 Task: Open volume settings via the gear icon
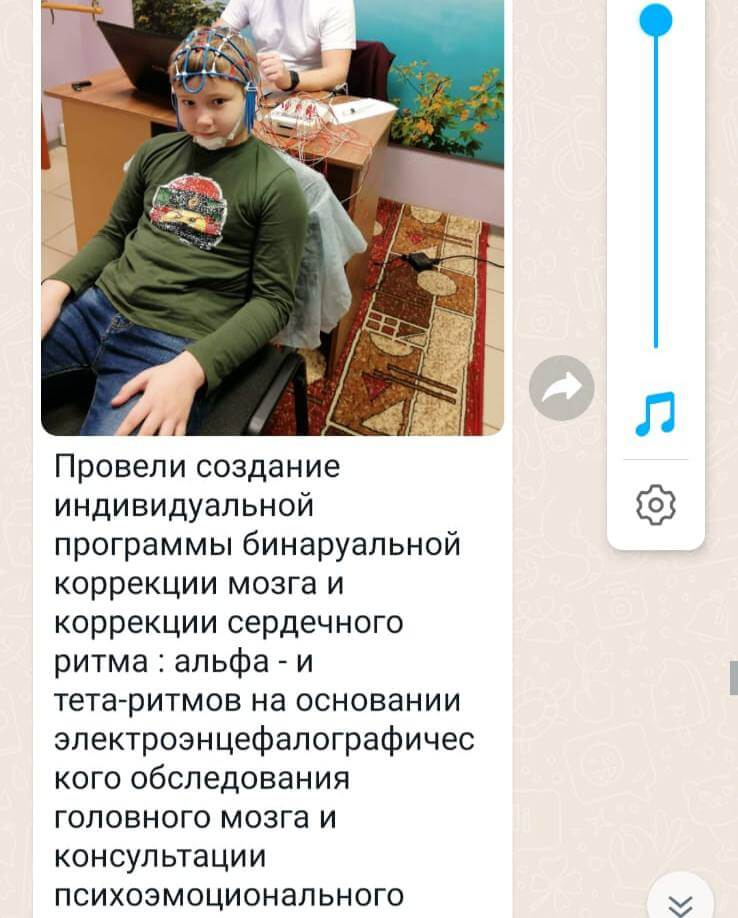[x=656, y=505]
